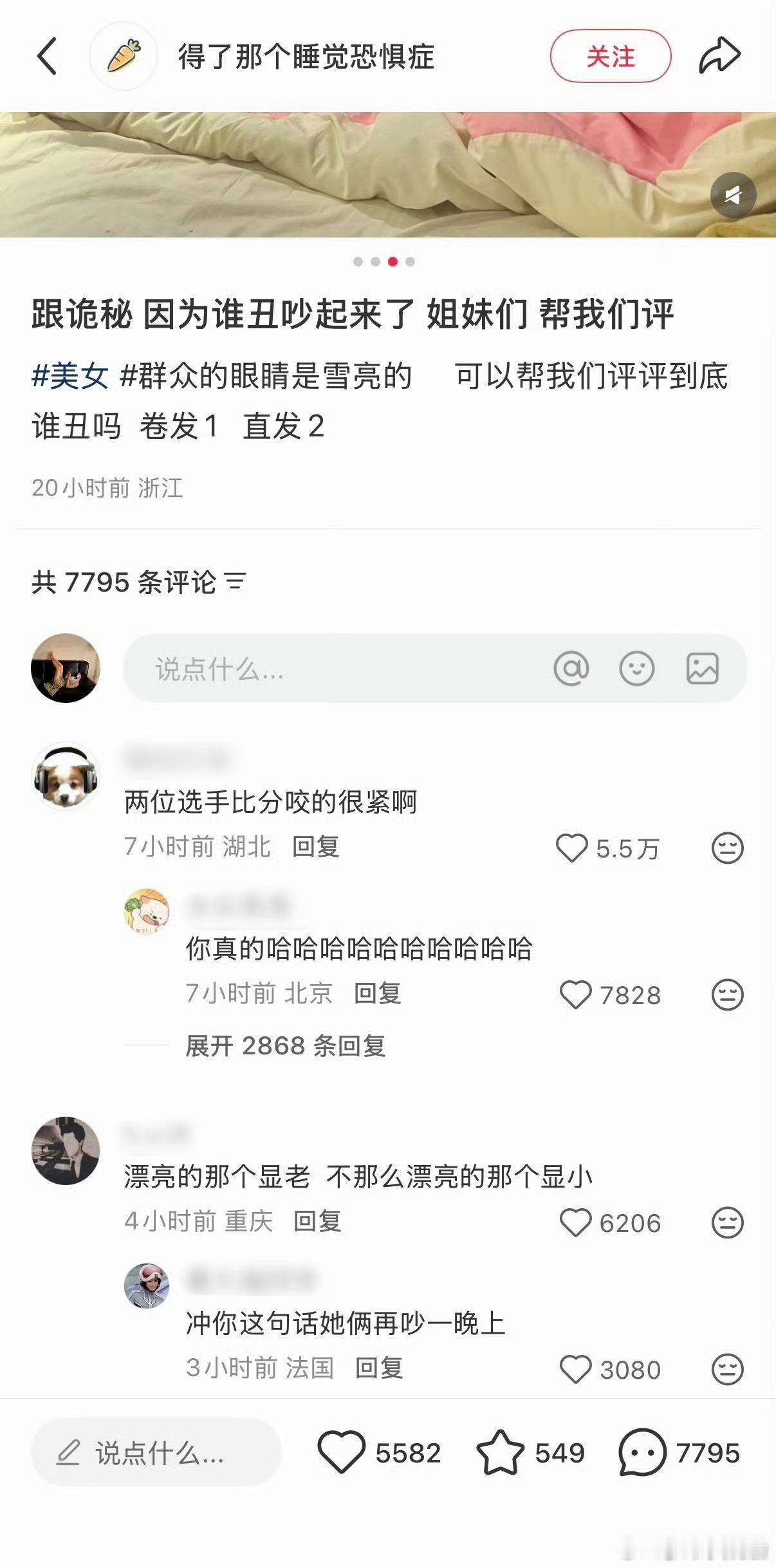
Task: Open the emoji picker beside comment input
Action: click(x=638, y=669)
